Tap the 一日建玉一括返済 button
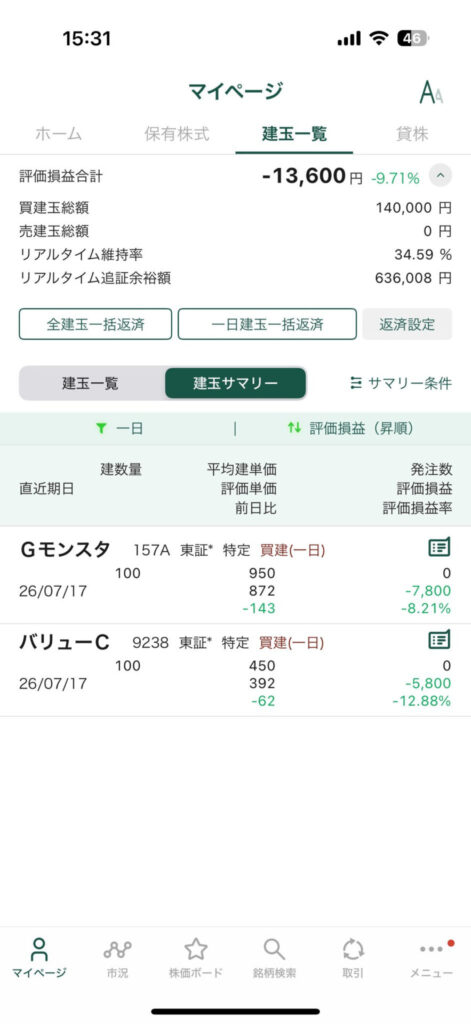This screenshot has width=471, height=1024. [267, 324]
